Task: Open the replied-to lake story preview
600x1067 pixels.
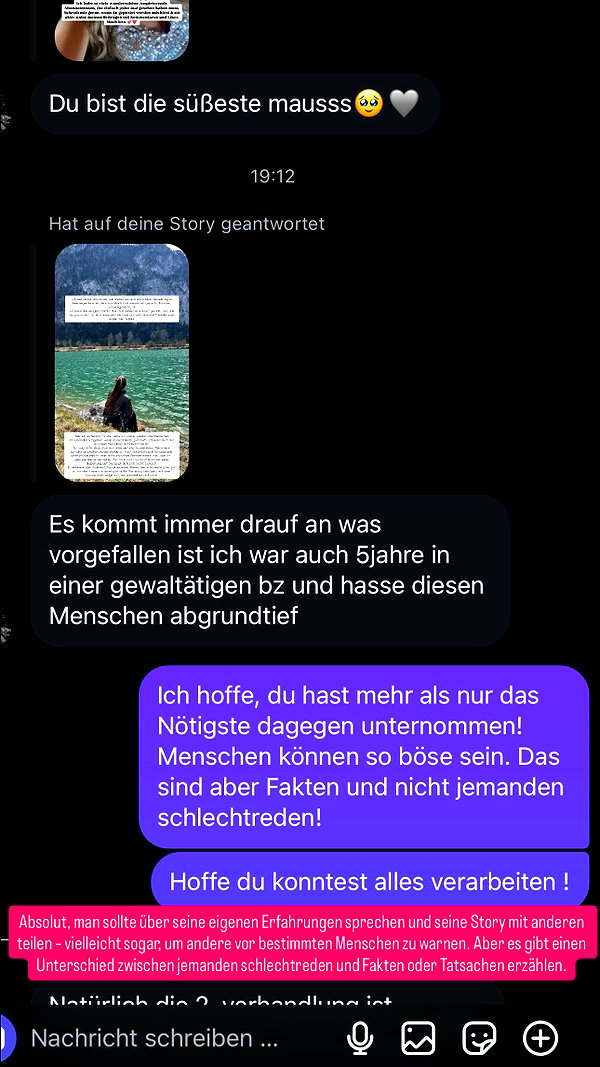Action: 122,362
